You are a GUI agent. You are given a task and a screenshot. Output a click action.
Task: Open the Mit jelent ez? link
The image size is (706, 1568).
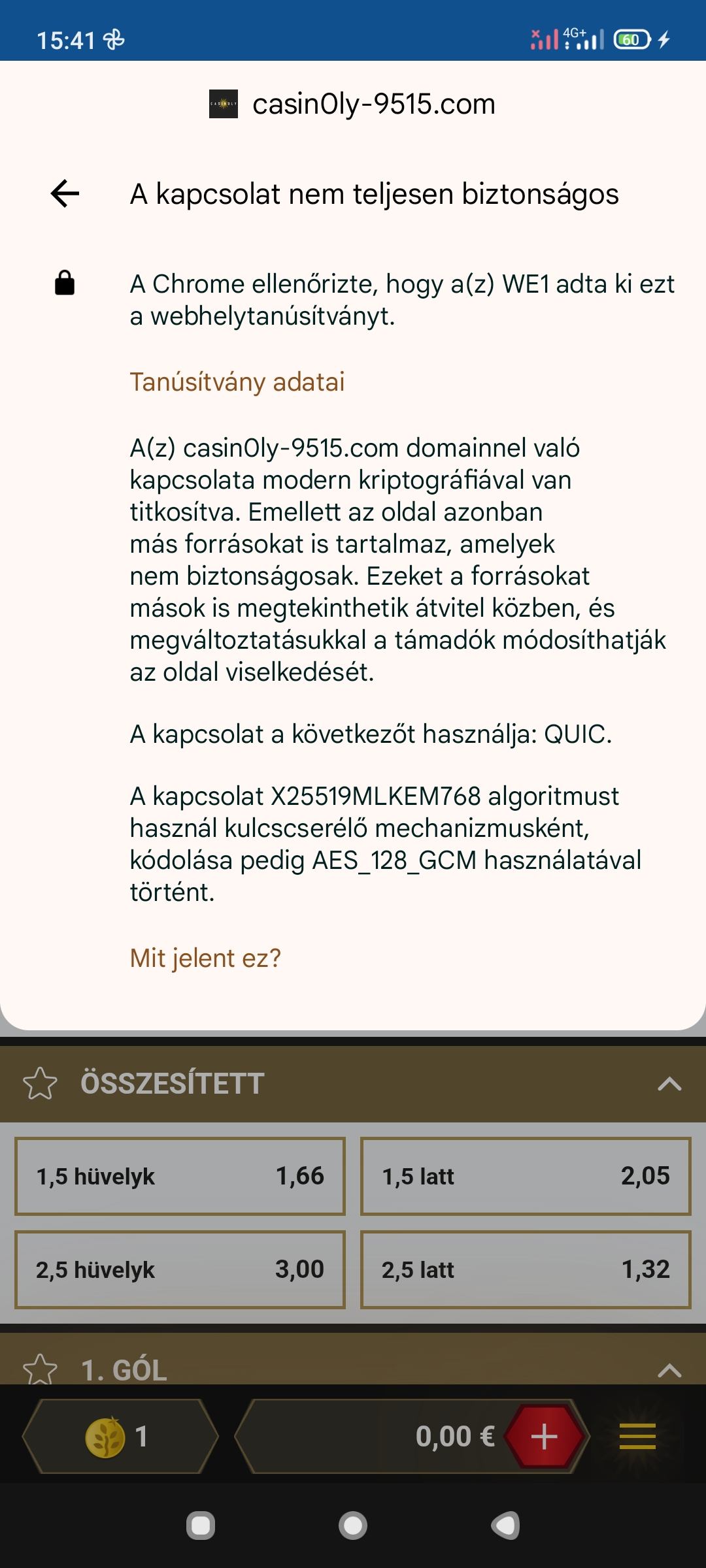pyautogui.click(x=205, y=958)
